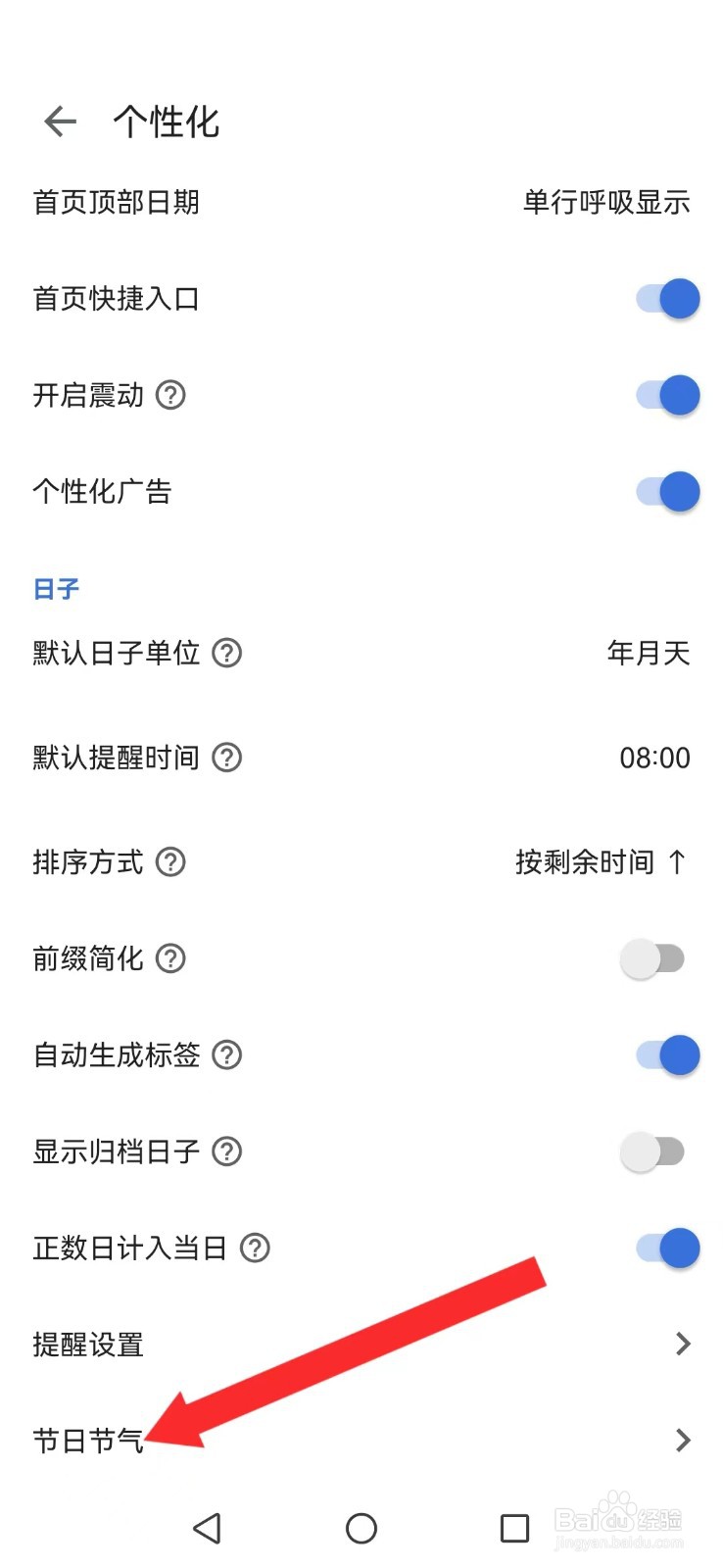Screen dimensions: 723x1568
Task: Enable the 显示归档日子 switch
Action: pyautogui.click(x=654, y=1151)
